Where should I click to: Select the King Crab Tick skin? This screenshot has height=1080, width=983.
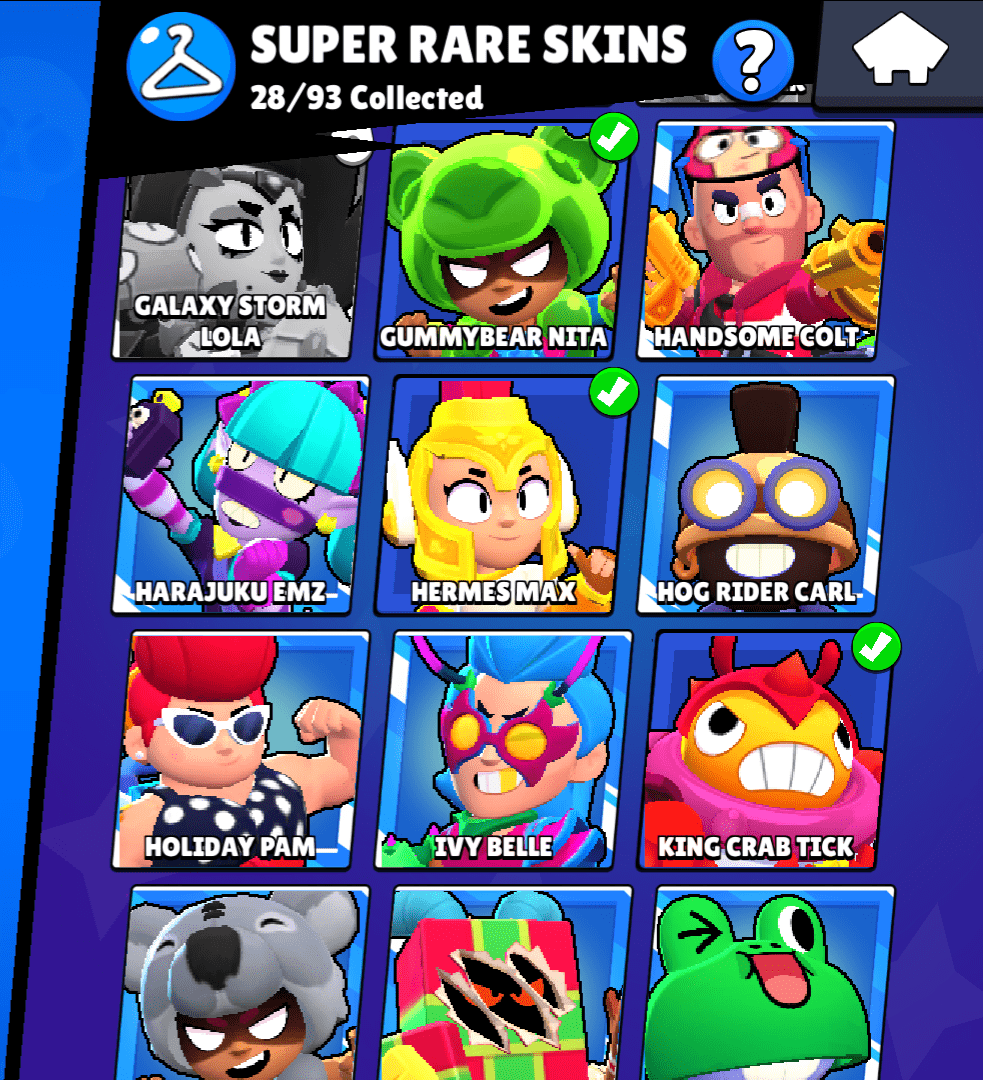(x=764, y=750)
